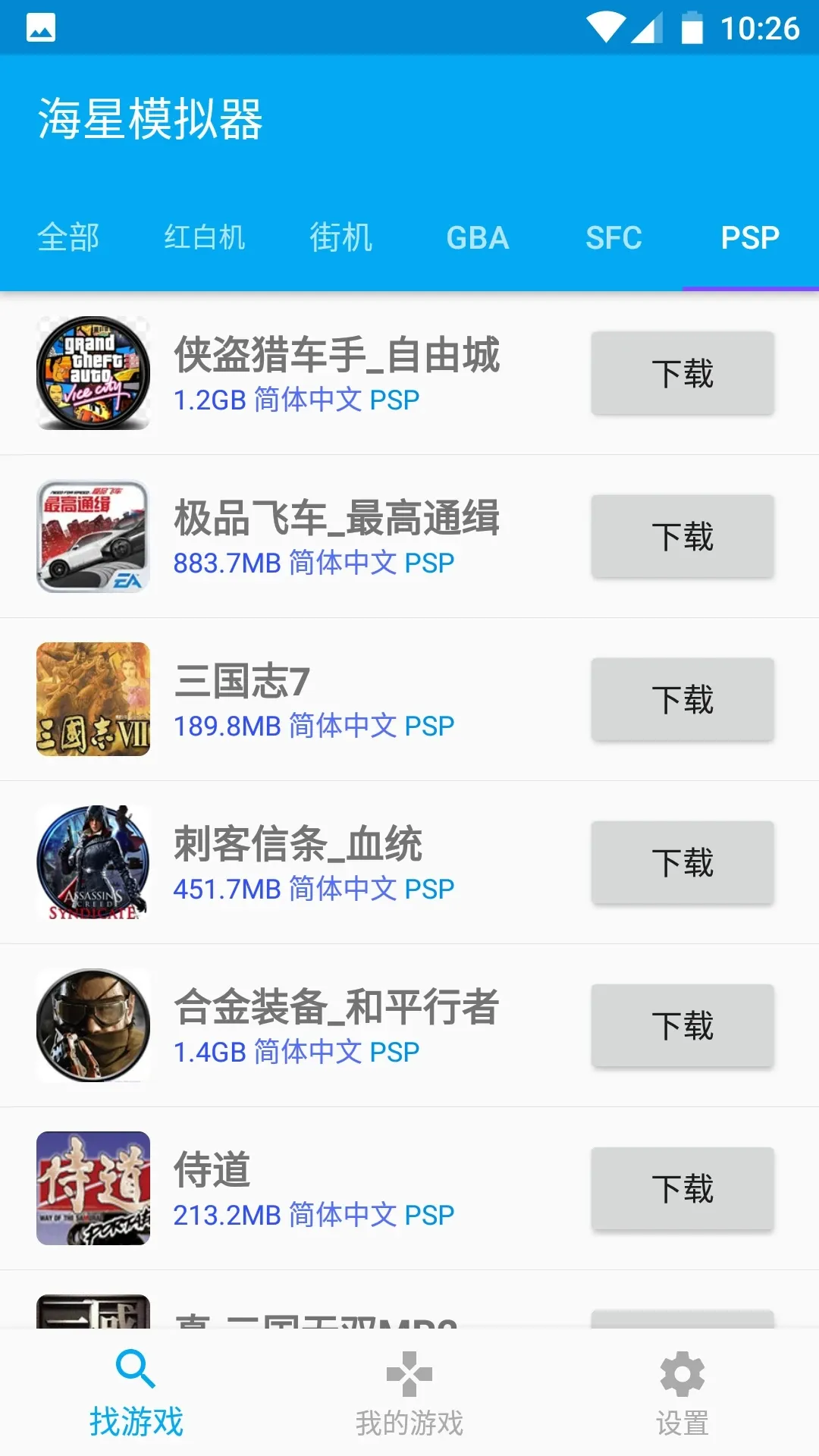Viewport: 819px width, 1456px height.
Task: Open the GBA tab
Action: pyautogui.click(x=477, y=237)
